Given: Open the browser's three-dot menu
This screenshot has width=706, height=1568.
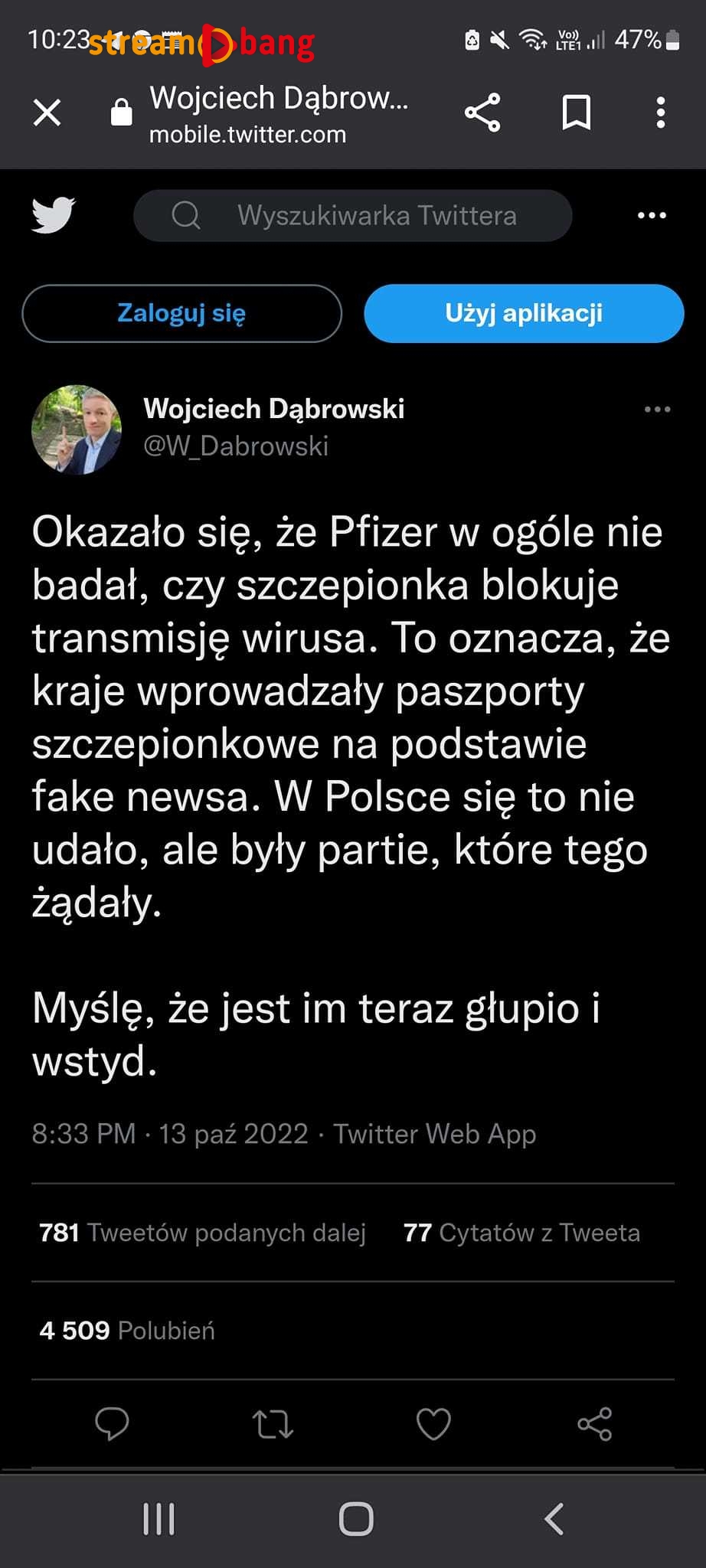Looking at the screenshot, I should tap(660, 113).
